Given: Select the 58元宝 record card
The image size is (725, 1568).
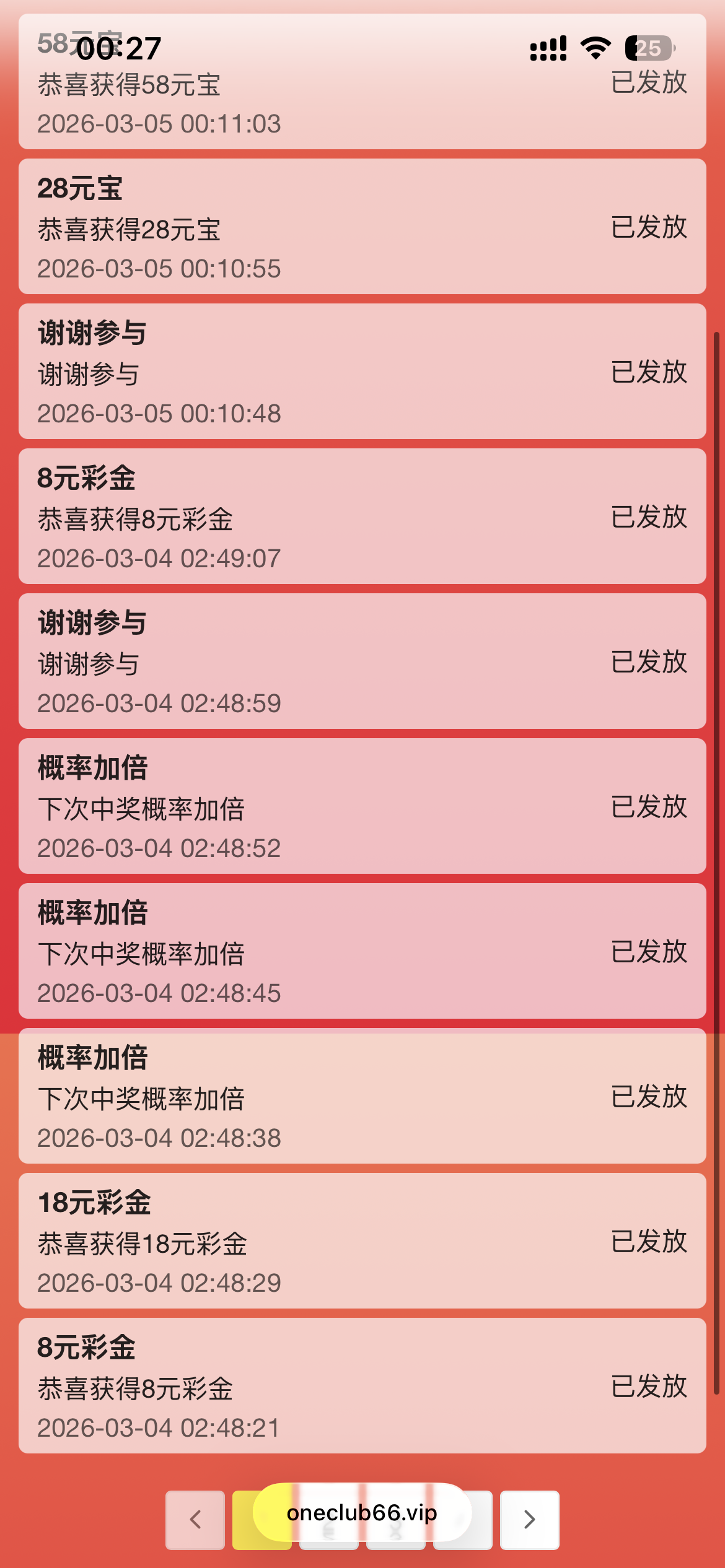Looking at the screenshot, I should [362, 84].
